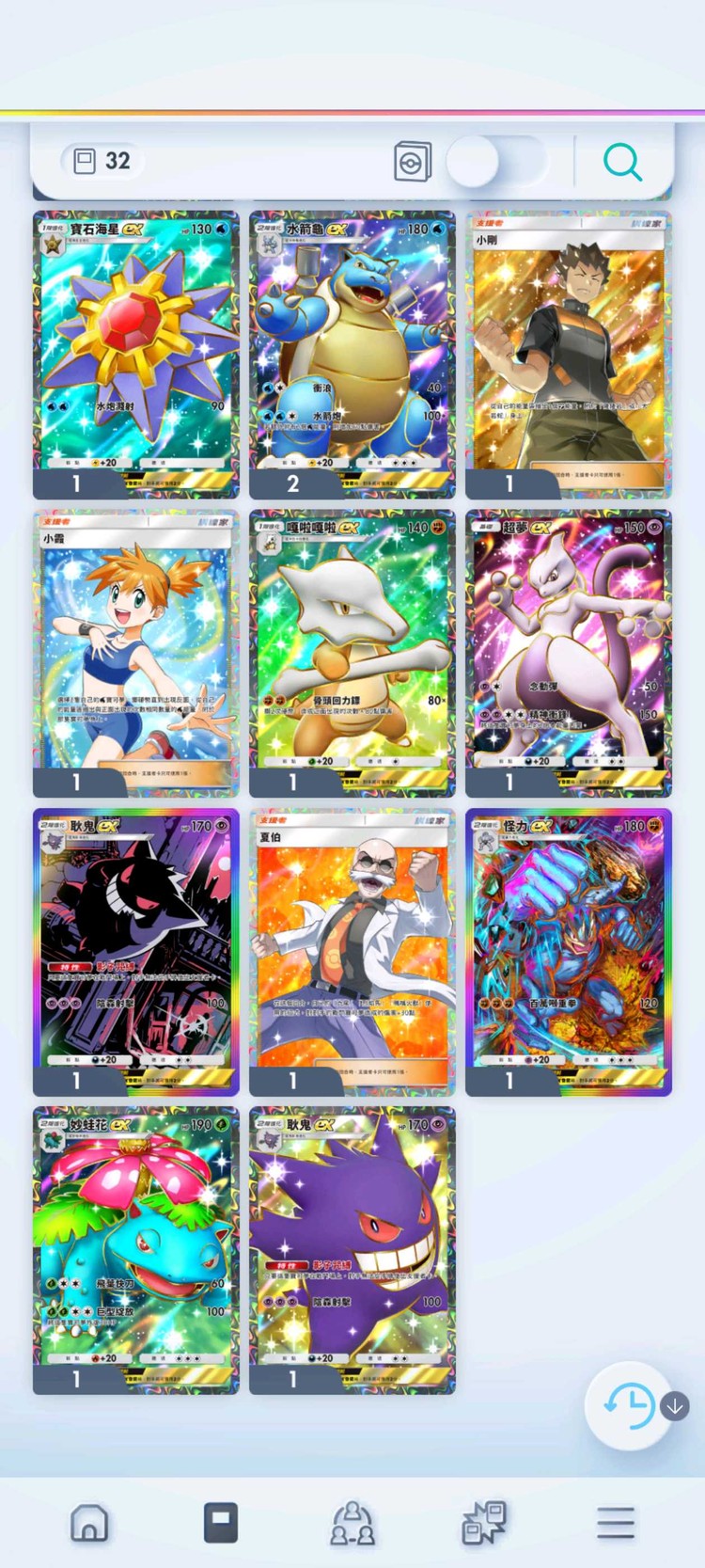
Task: Open the battle tab
Action: point(484,1522)
